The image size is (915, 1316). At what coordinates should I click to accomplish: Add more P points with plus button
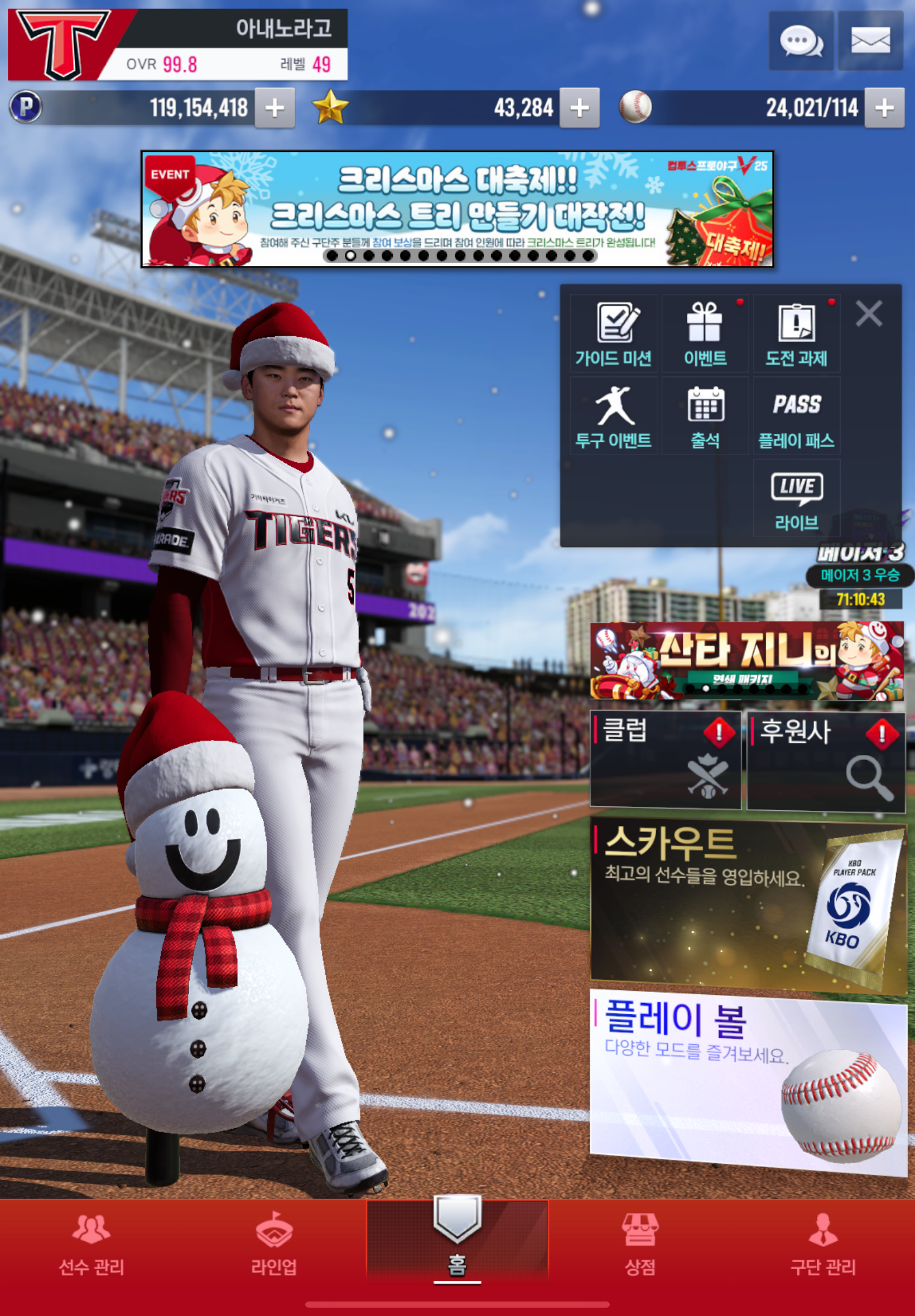coord(274,108)
